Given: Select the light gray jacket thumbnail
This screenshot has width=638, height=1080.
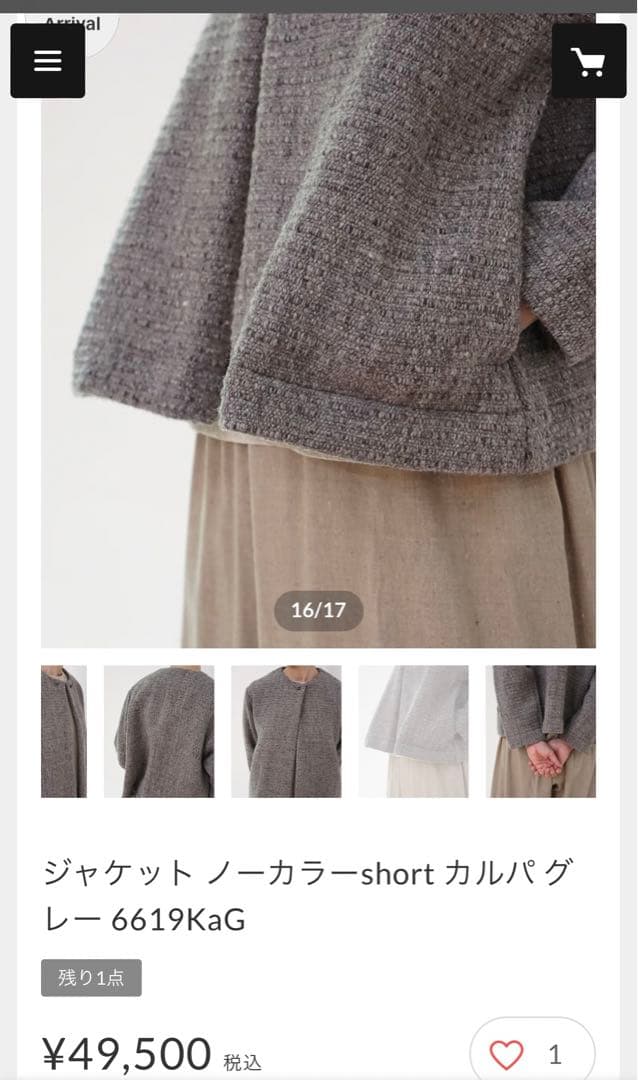Looking at the screenshot, I should point(413,731).
